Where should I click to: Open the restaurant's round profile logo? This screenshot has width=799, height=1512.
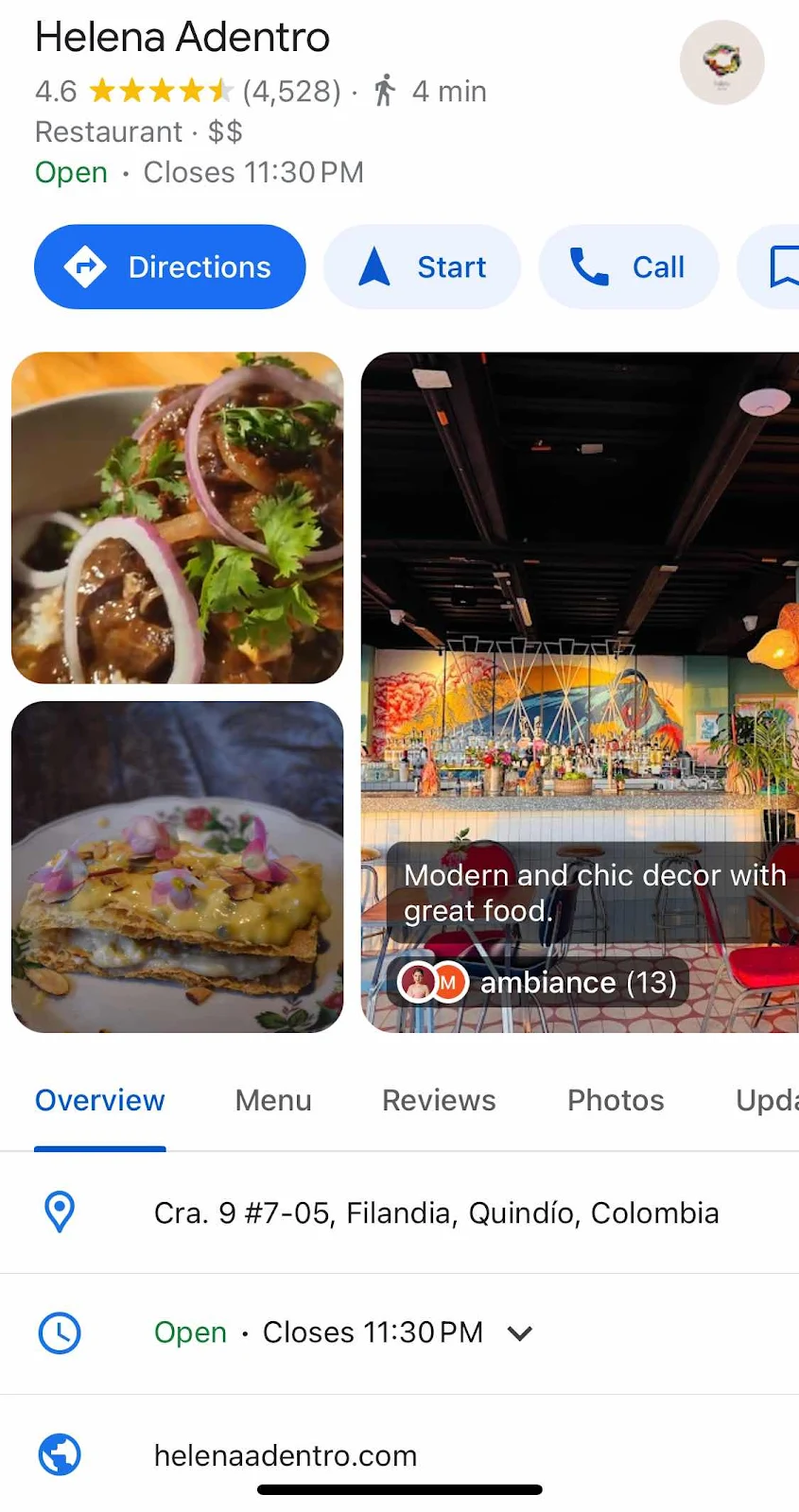(x=721, y=62)
